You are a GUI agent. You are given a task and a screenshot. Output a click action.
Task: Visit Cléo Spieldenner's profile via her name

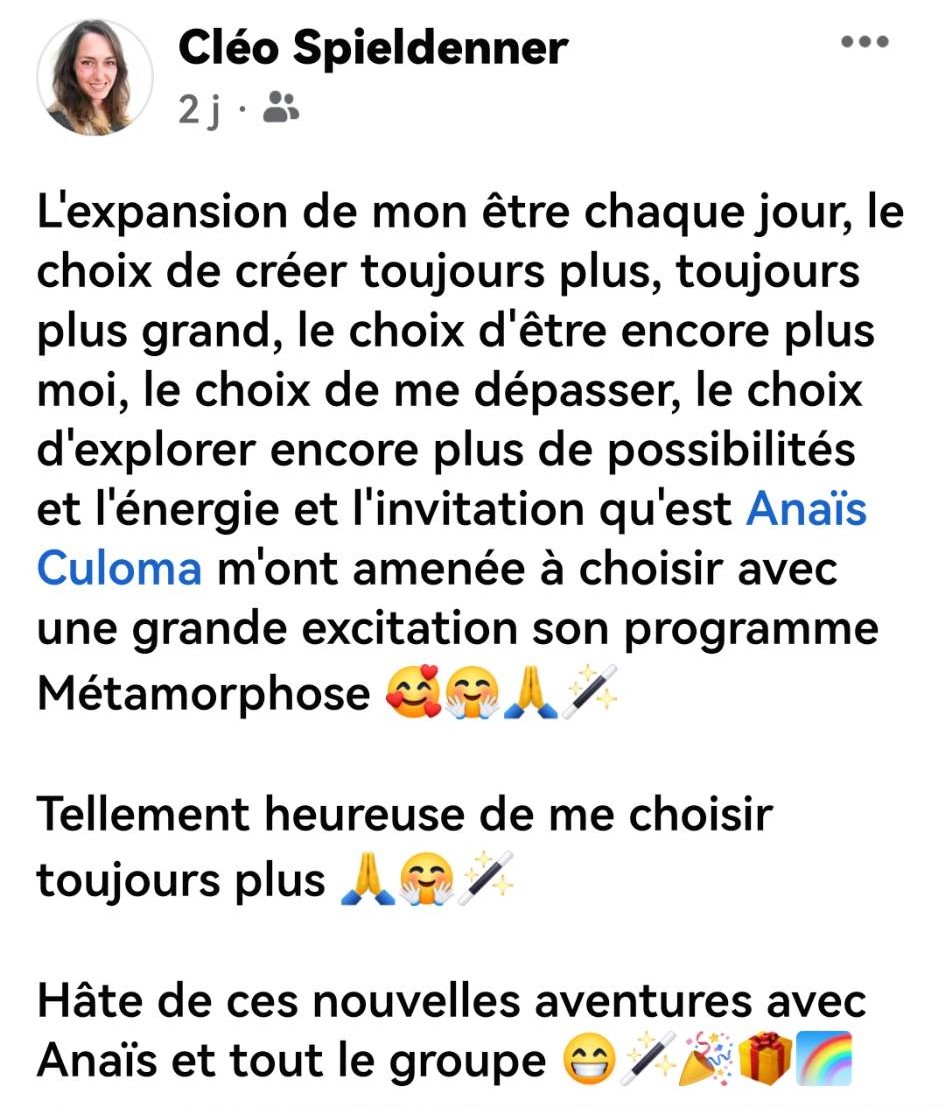tap(372, 47)
